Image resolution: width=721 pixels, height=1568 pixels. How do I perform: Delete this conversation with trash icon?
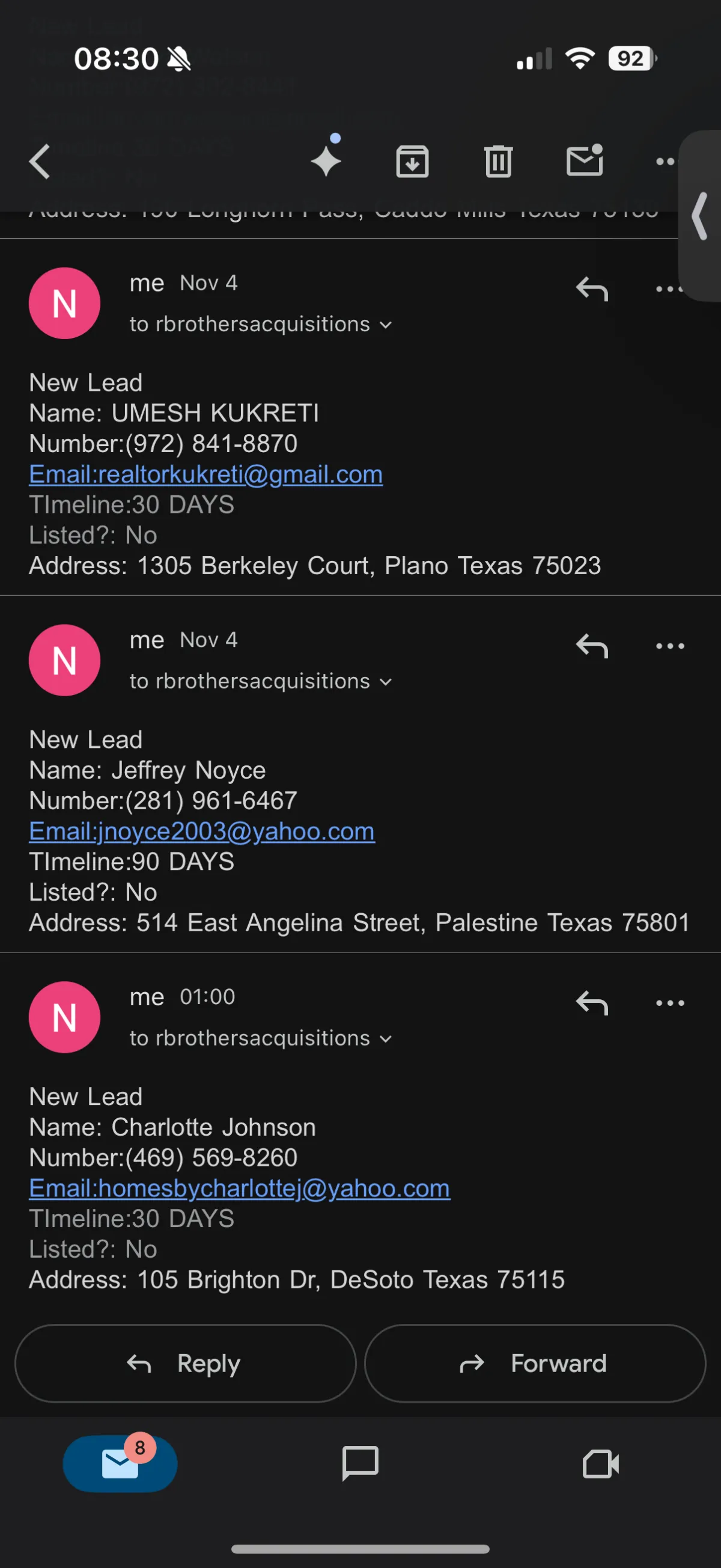point(498,162)
